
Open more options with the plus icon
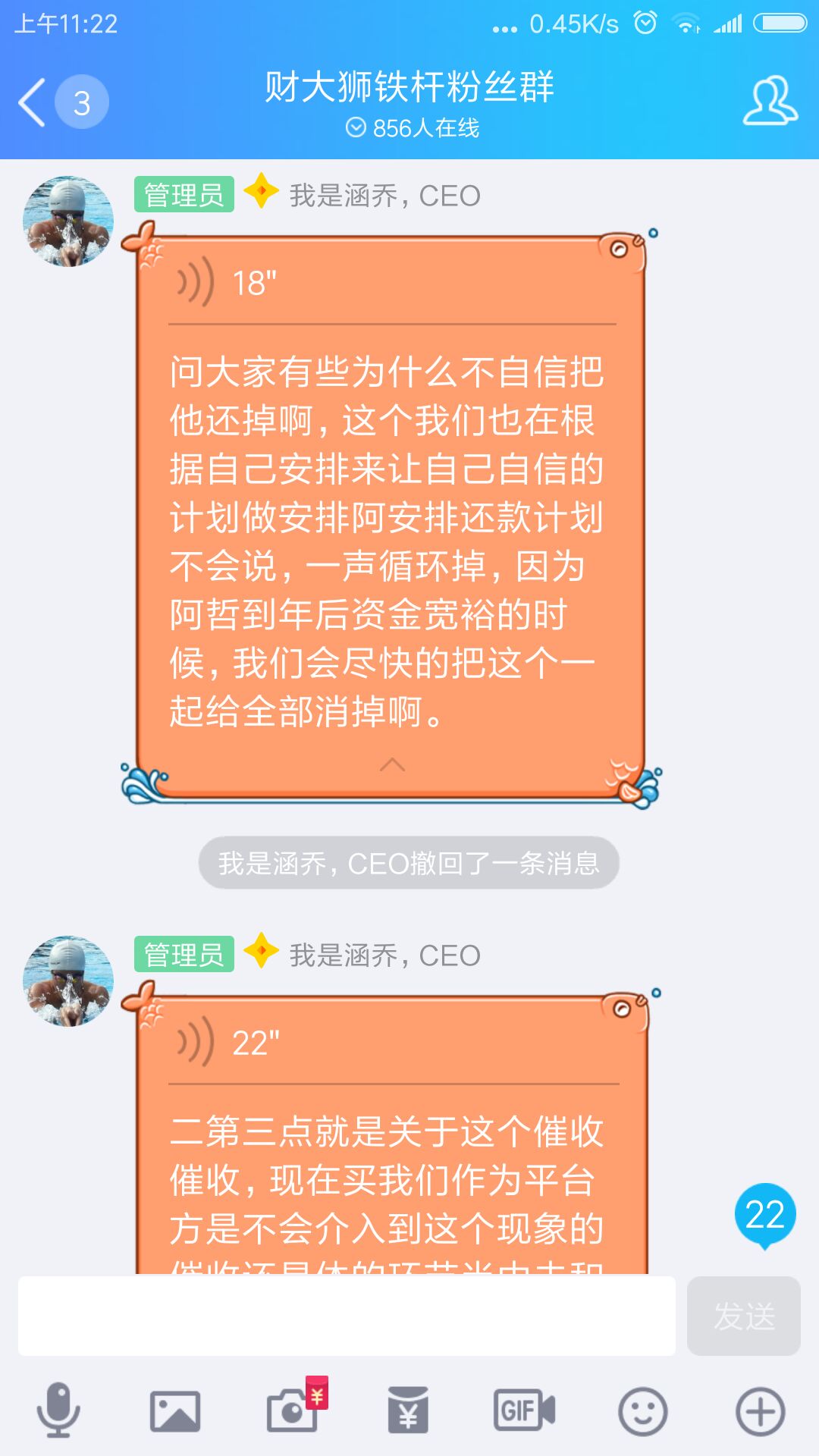click(760, 1411)
